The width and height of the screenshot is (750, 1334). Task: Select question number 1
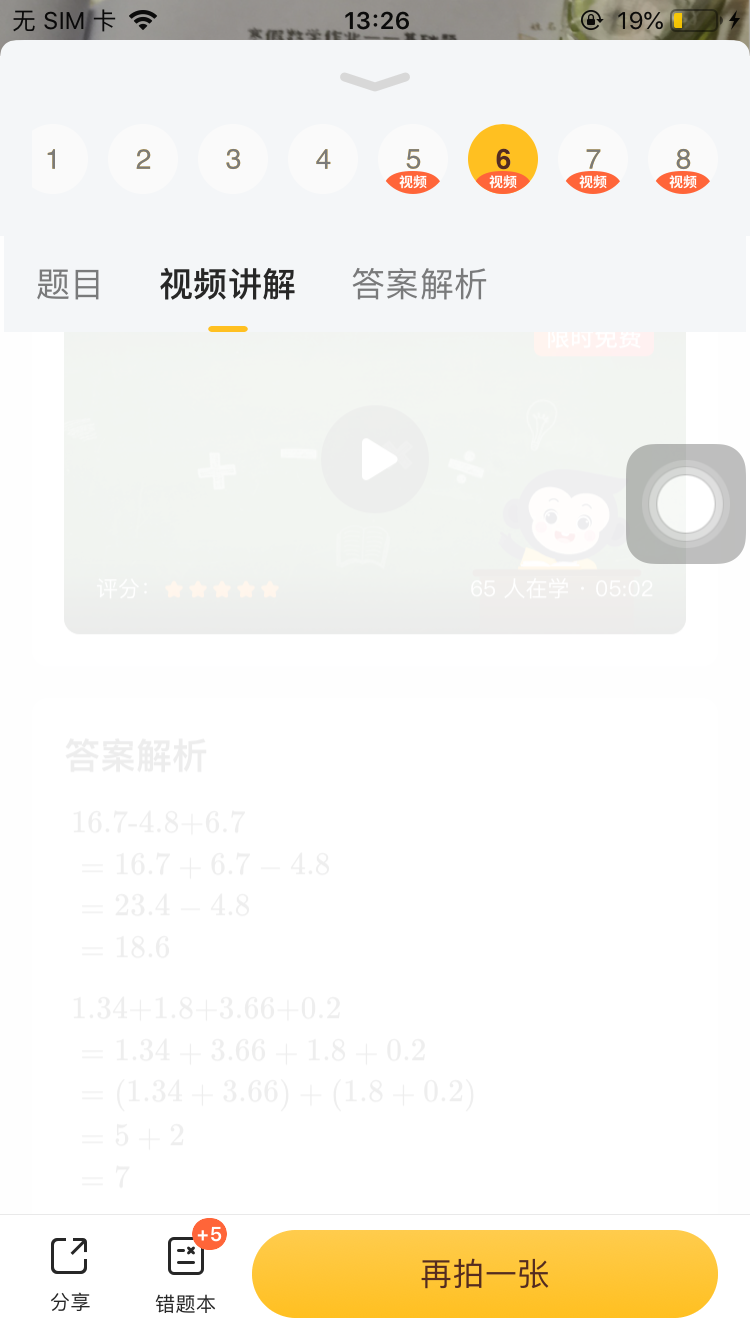point(55,159)
